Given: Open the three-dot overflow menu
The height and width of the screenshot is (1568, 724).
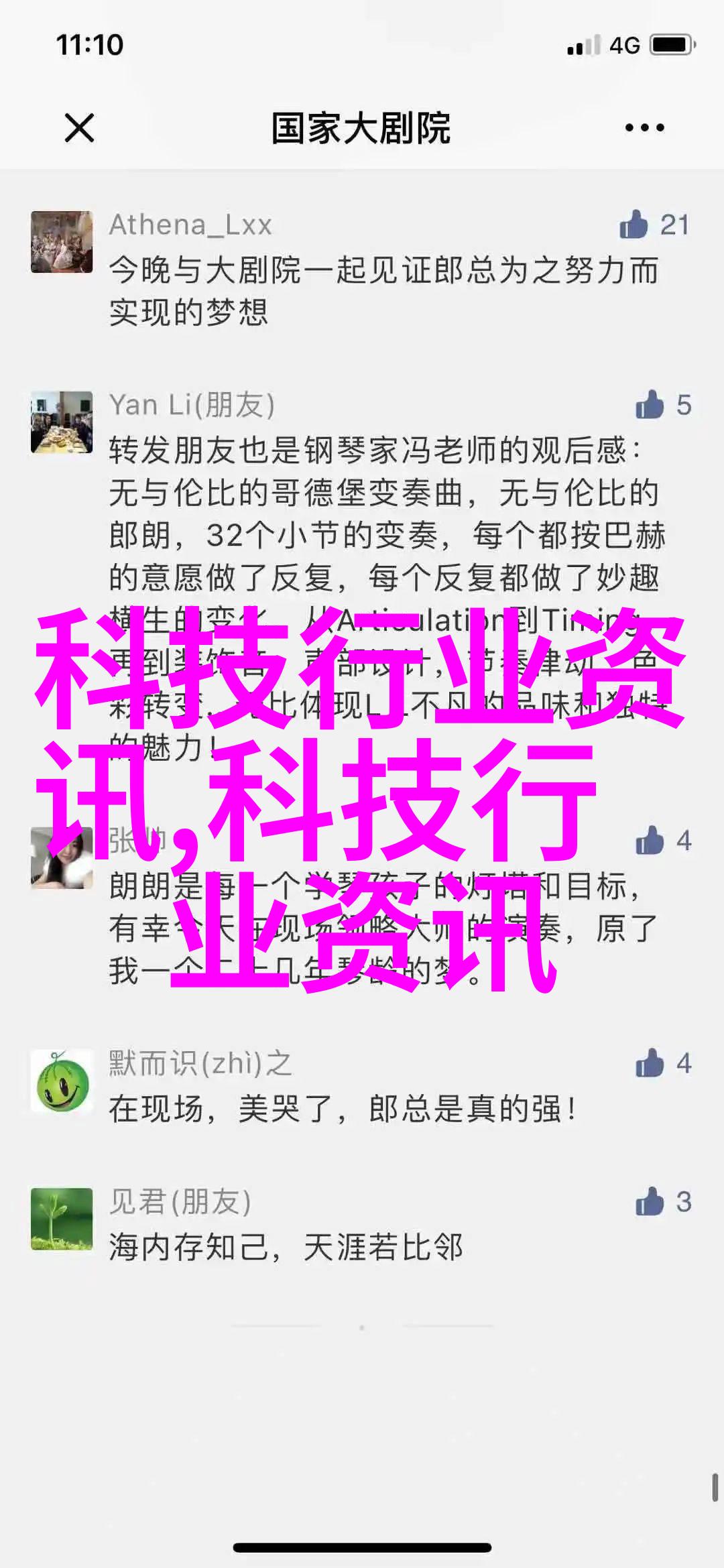Looking at the screenshot, I should (644, 127).
